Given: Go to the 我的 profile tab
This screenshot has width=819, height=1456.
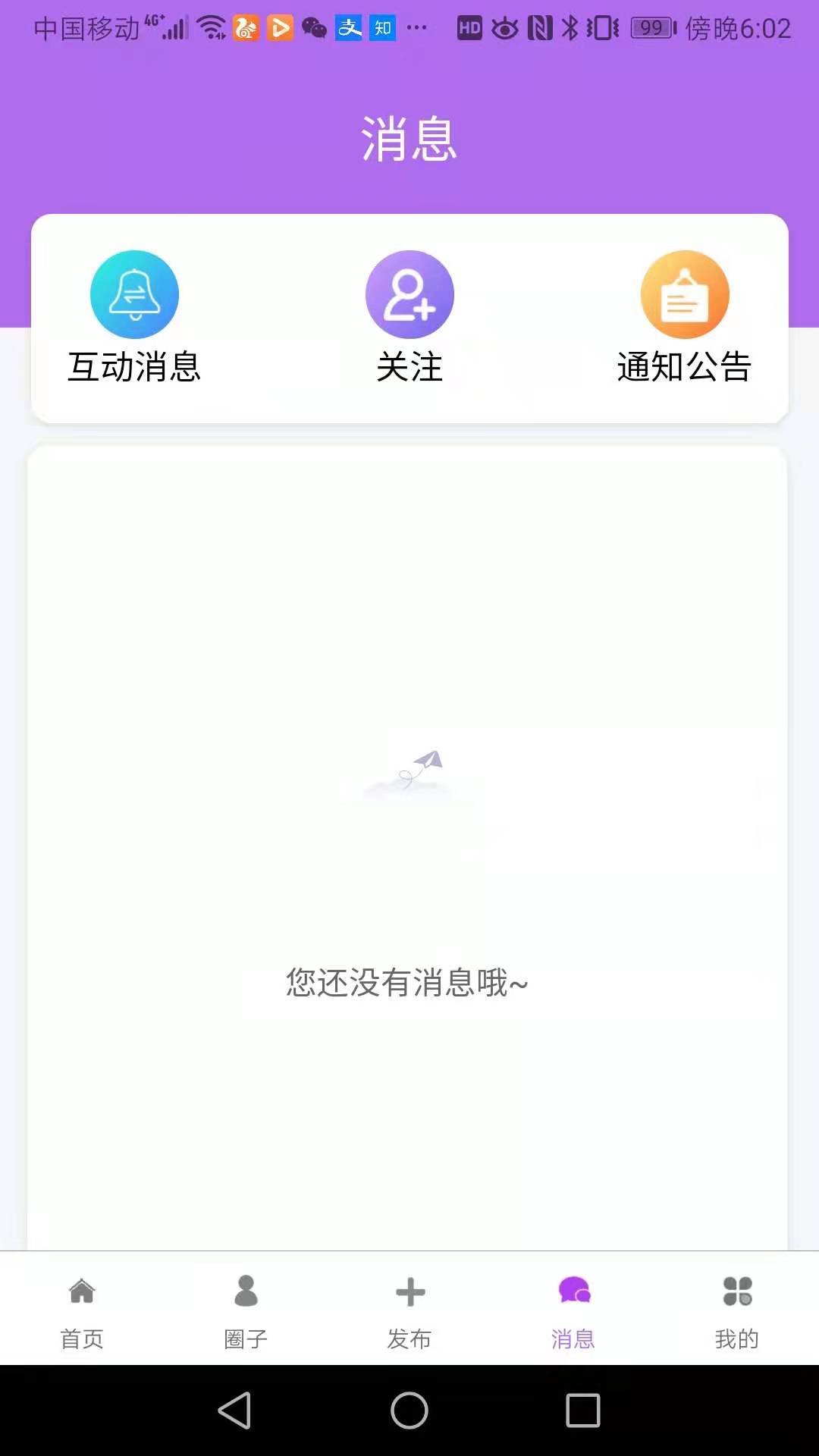Looking at the screenshot, I should [x=737, y=1308].
